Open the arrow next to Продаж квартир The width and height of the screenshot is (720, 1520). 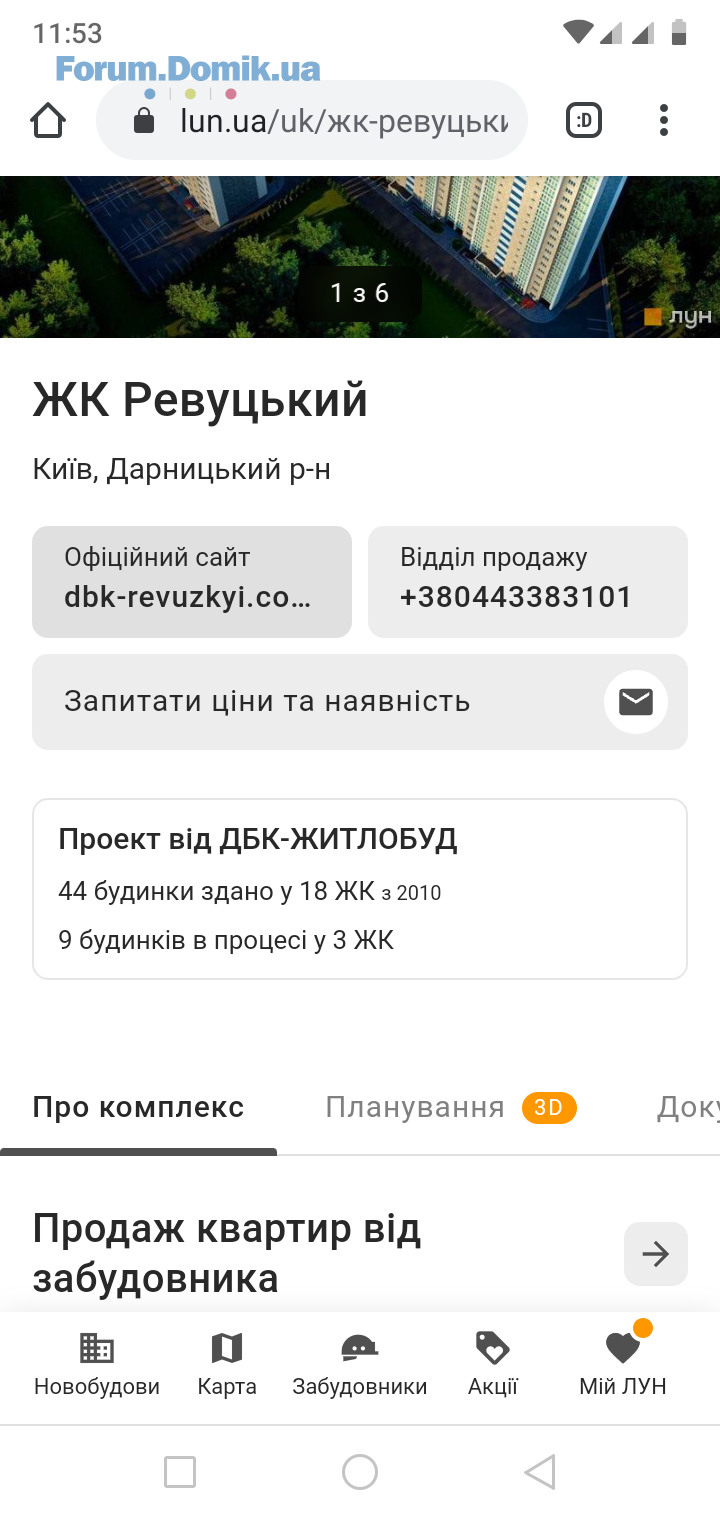pyautogui.click(x=656, y=1254)
